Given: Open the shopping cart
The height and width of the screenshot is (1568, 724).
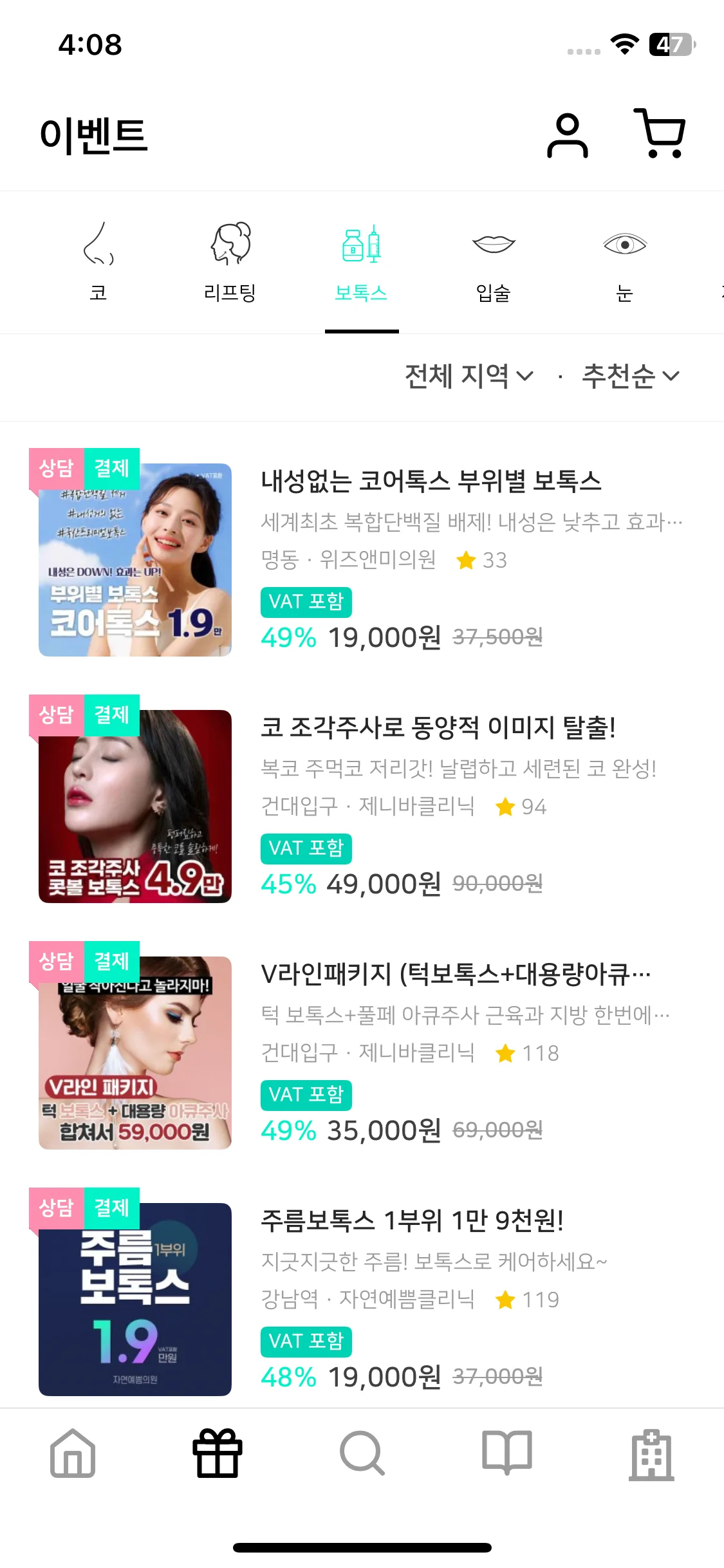Looking at the screenshot, I should 660,134.
